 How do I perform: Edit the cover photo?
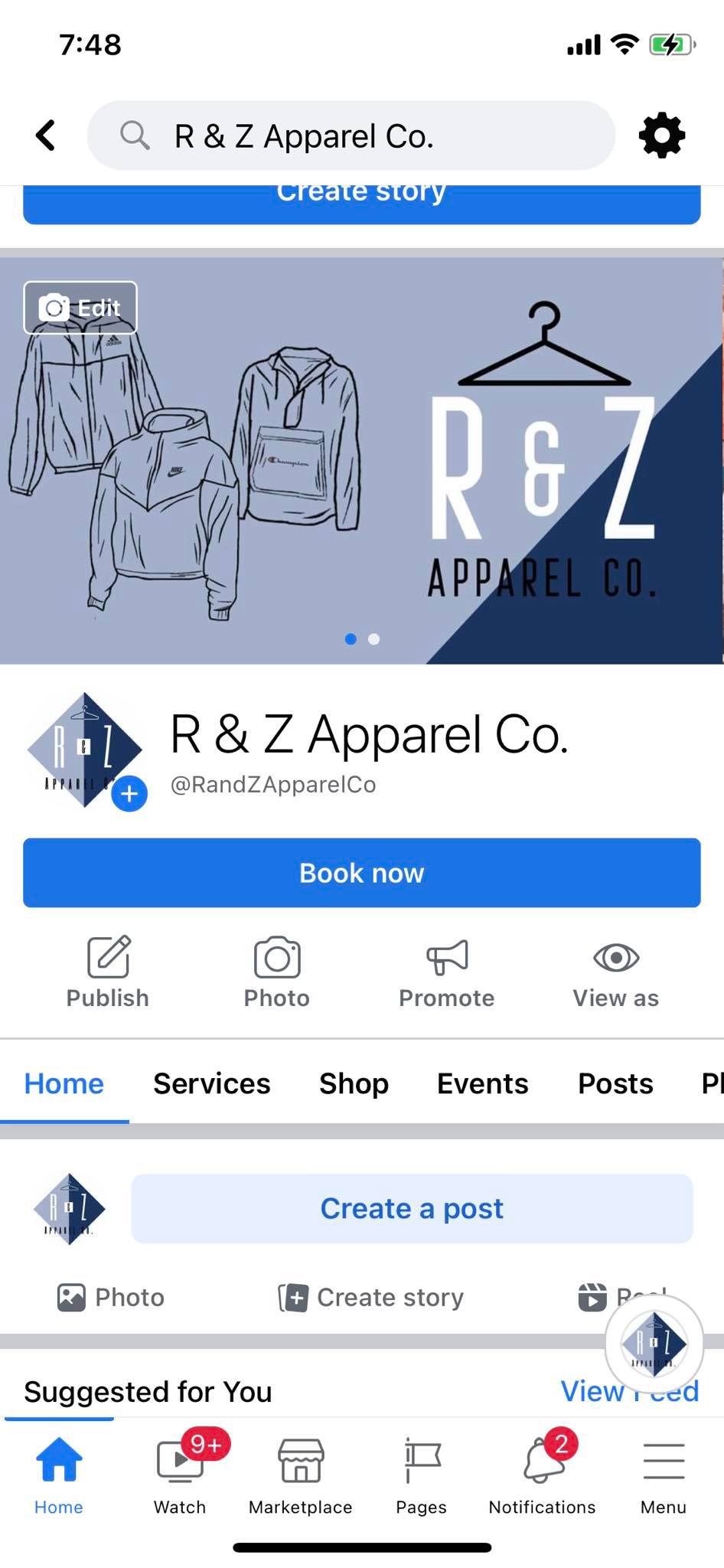[80, 308]
